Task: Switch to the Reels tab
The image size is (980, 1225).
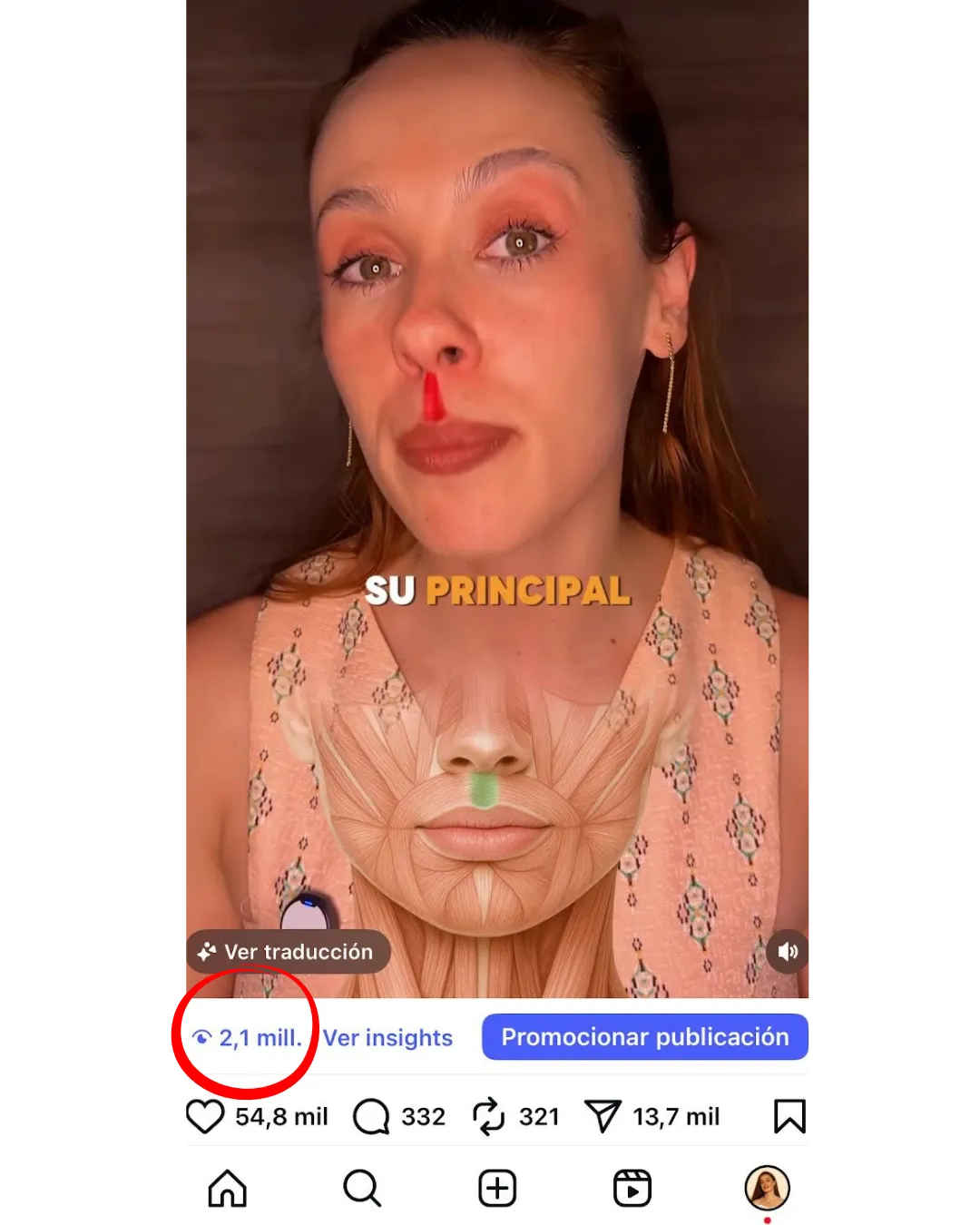Action: [632, 1188]
